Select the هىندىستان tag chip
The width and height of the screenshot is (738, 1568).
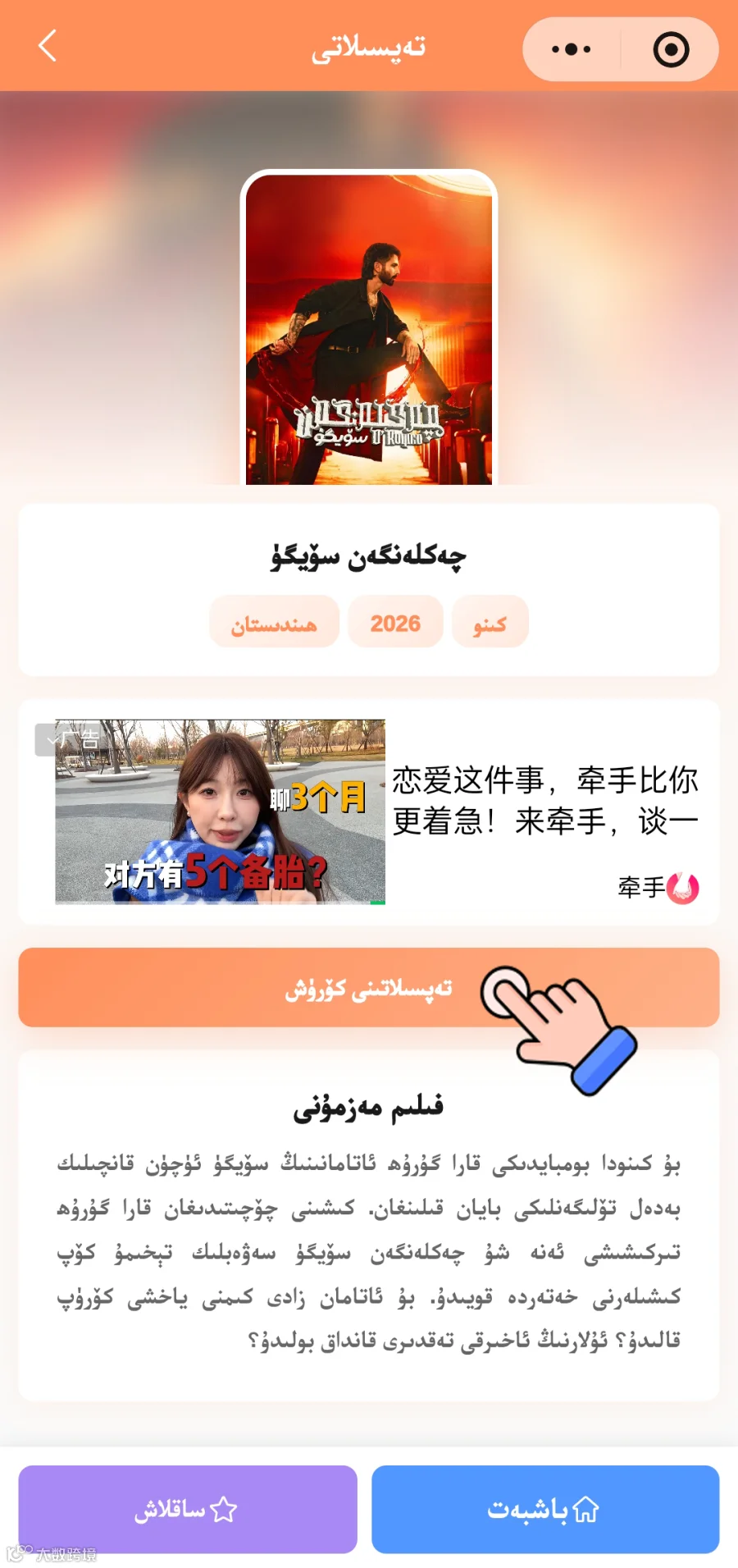(x=274, y=622)
